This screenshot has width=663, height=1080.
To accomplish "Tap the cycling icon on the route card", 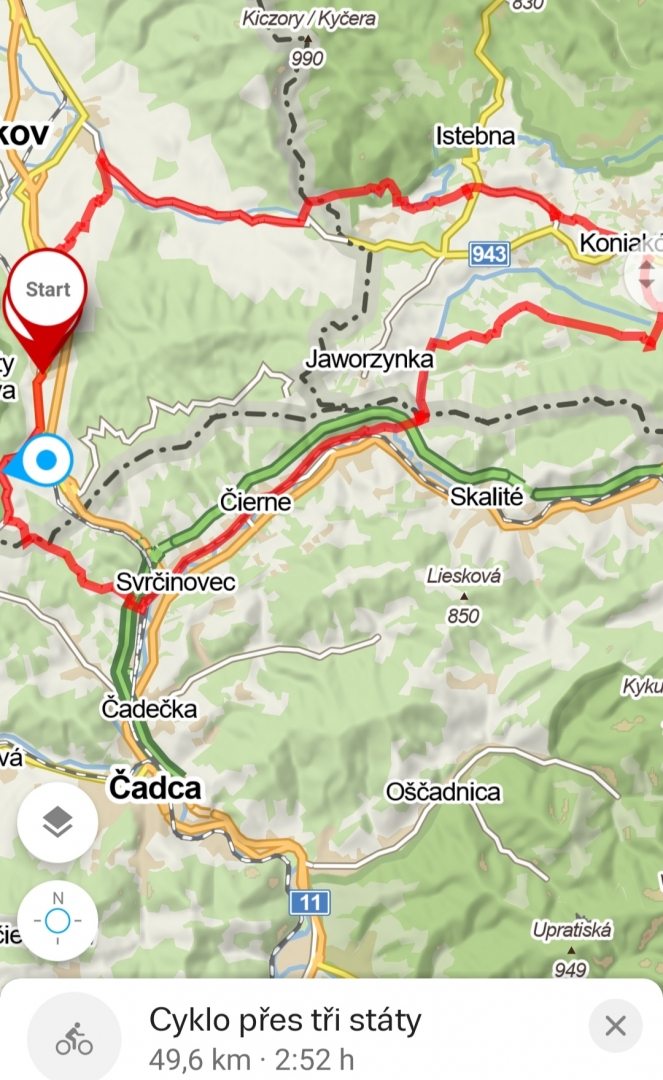I will pyautogui.click(x=74, y=1038).
